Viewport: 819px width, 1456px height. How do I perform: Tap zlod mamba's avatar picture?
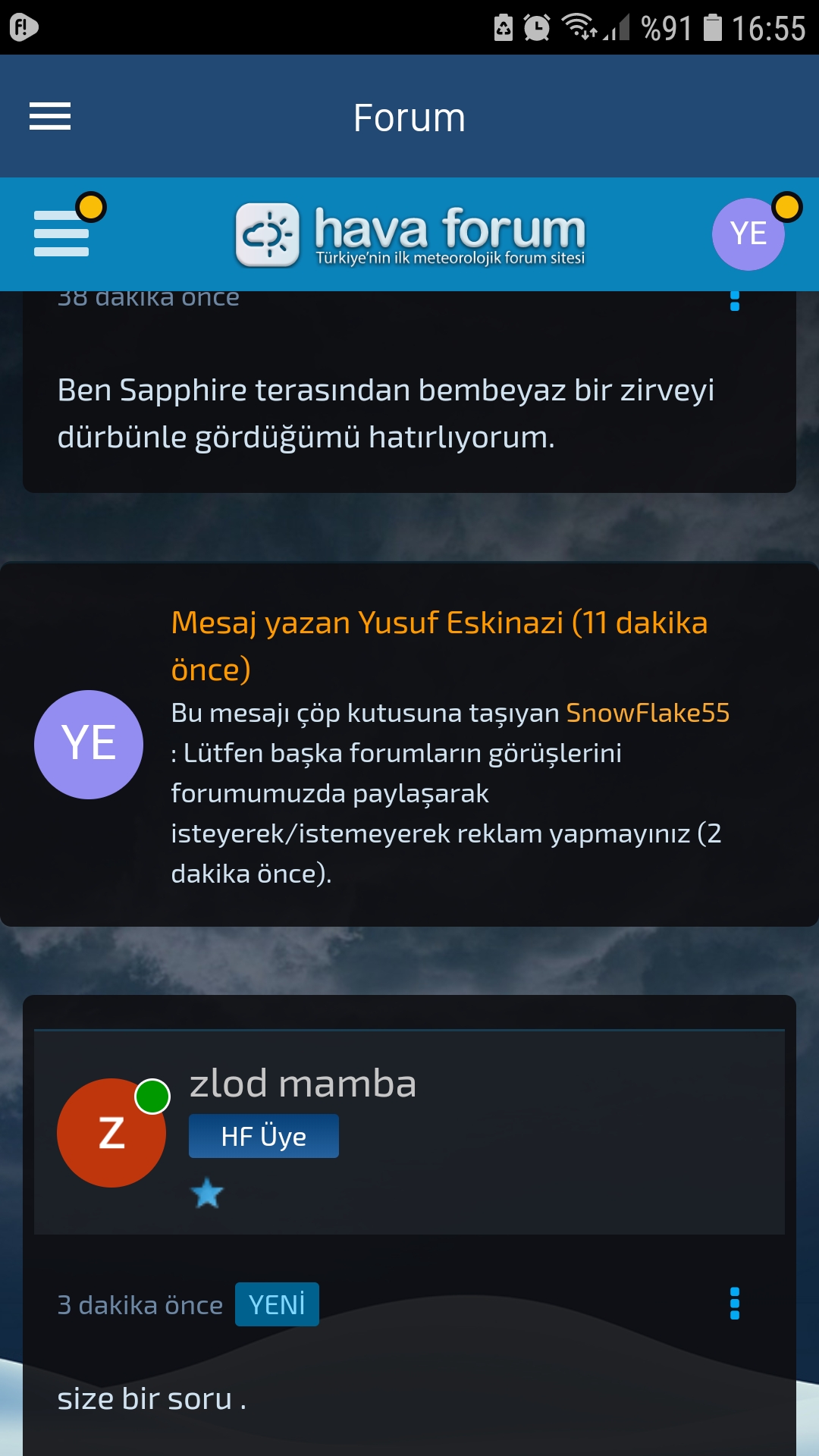111,1133
